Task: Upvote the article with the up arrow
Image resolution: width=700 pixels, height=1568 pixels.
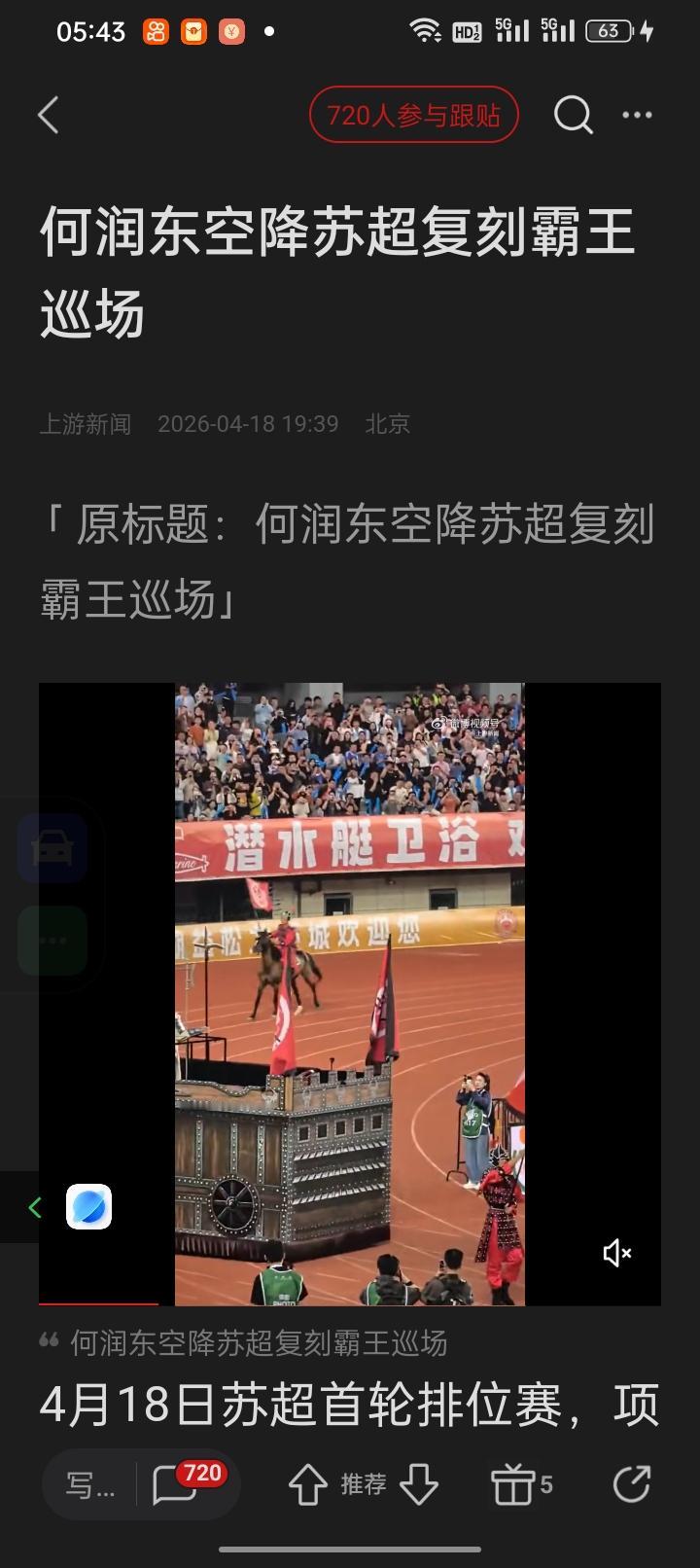Action: [x=308, y=1482]
